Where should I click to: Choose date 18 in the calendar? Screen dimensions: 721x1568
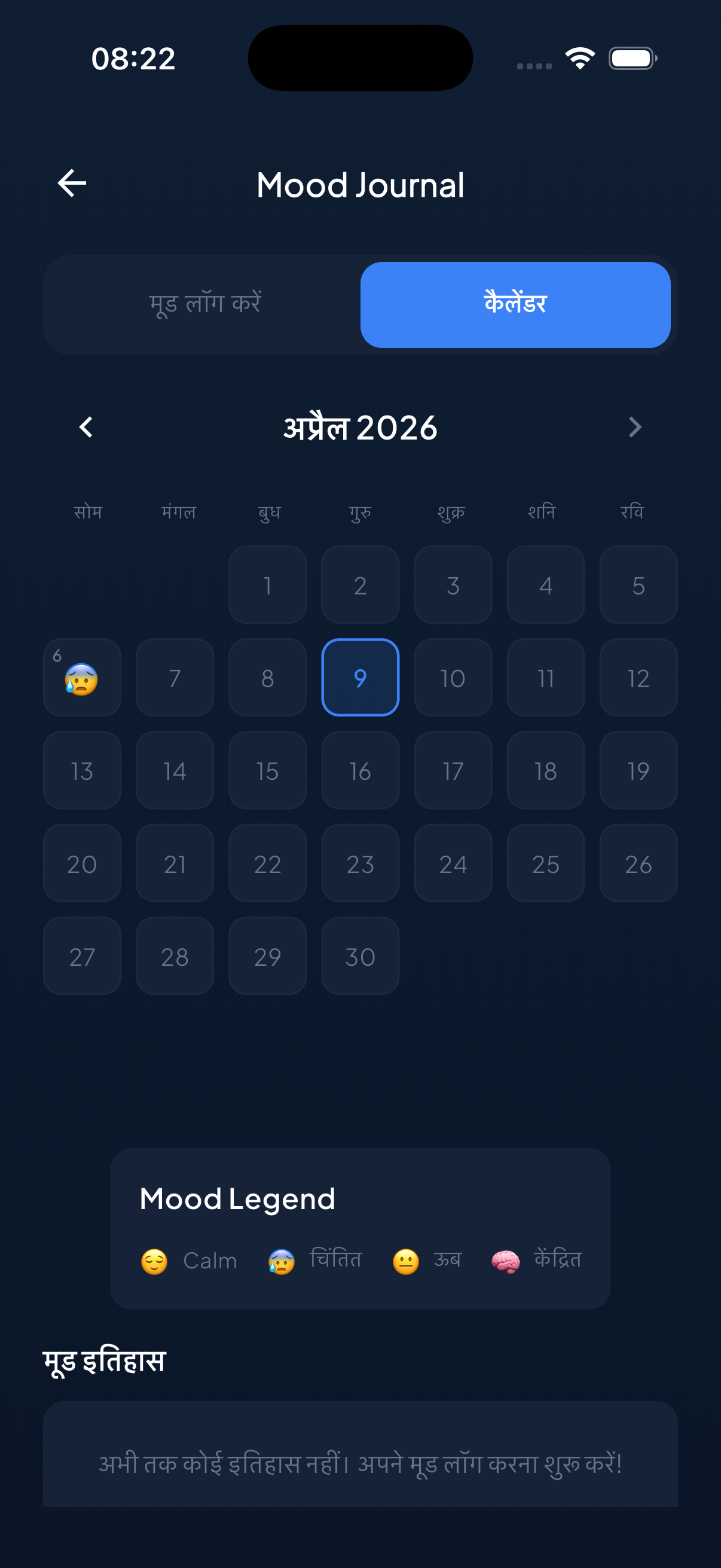pos(546,770)
